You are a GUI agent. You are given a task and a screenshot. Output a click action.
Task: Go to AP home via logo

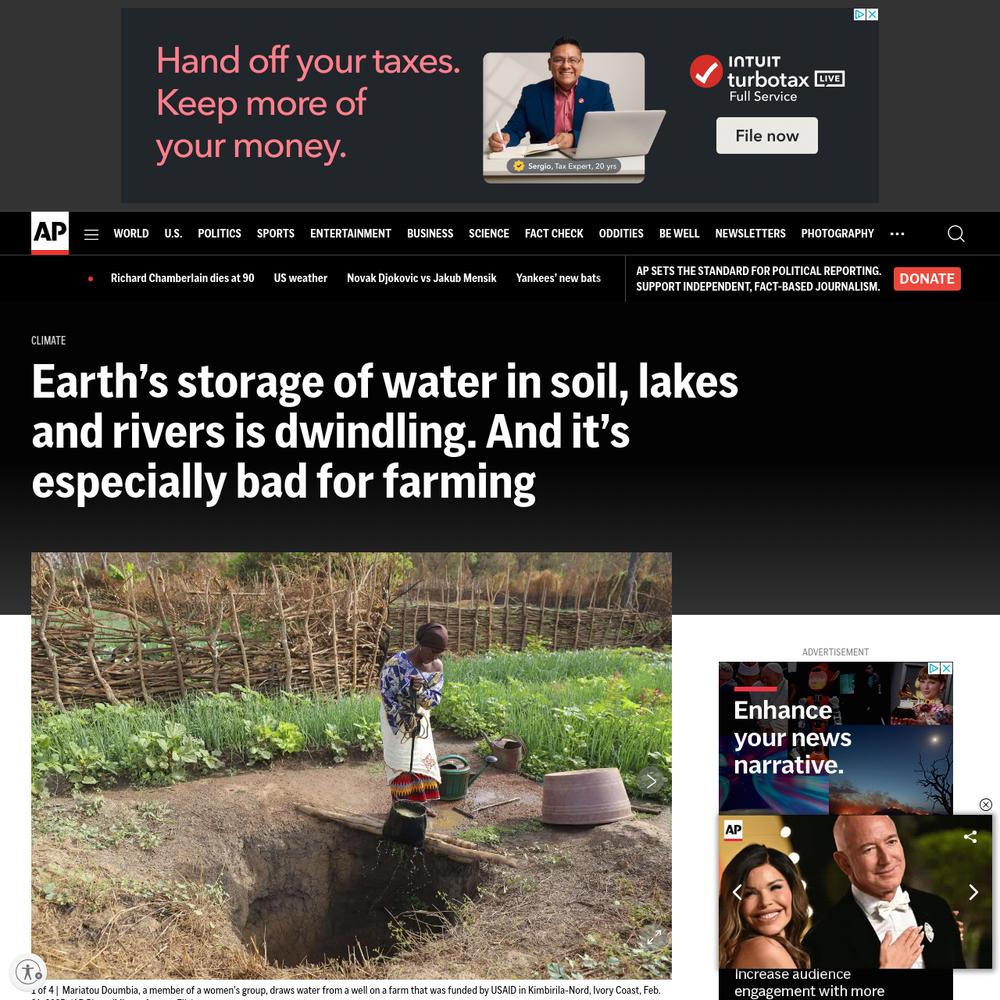50,233
